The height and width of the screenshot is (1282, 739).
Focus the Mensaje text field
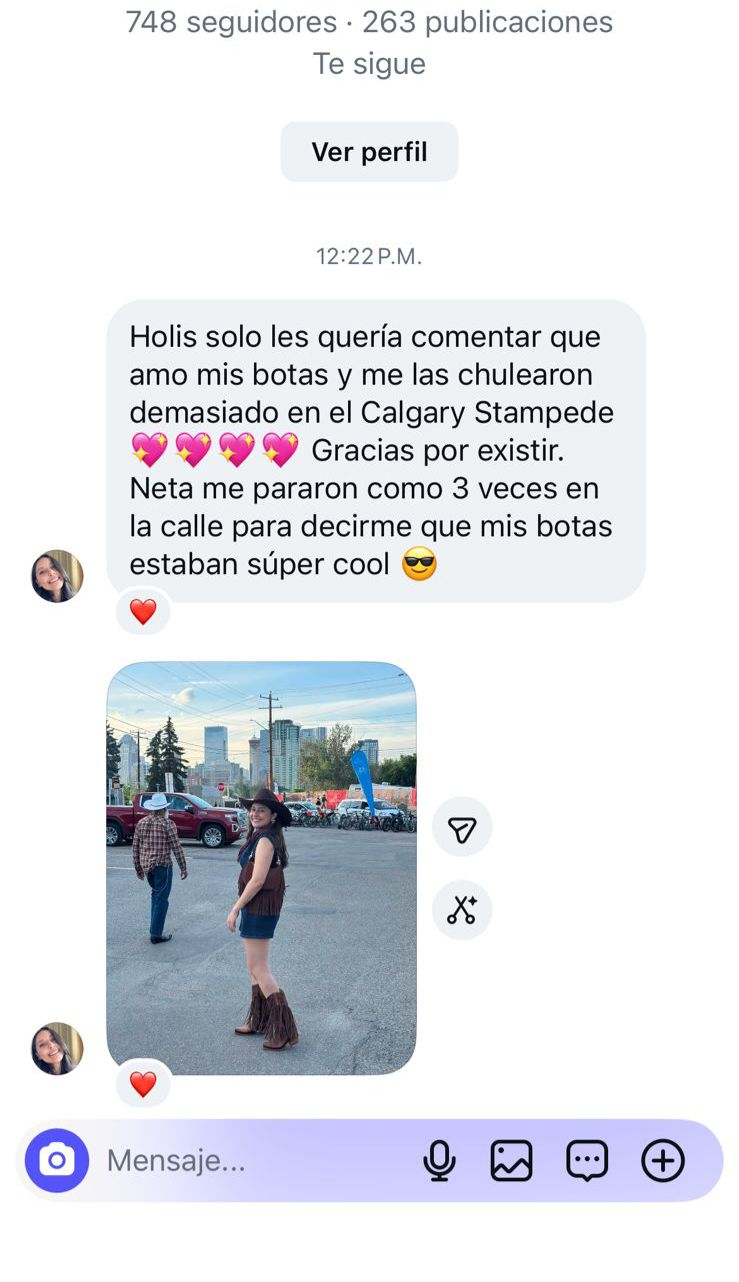click(250, 1160)
